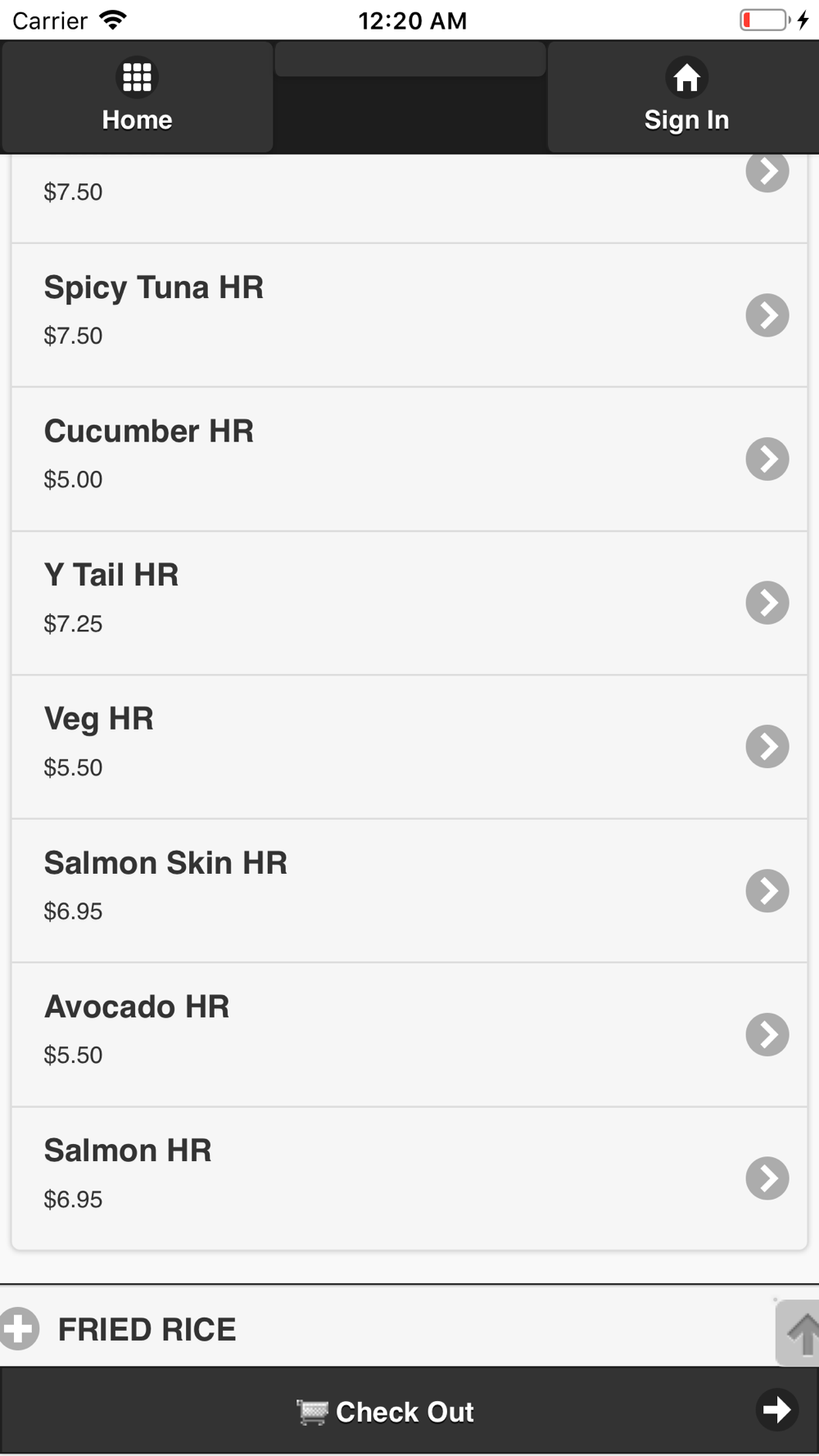Choose the Y Tail HR roll
This screenshot has height=1456, width=819.
pyautogui.click(x=409, y=603)
